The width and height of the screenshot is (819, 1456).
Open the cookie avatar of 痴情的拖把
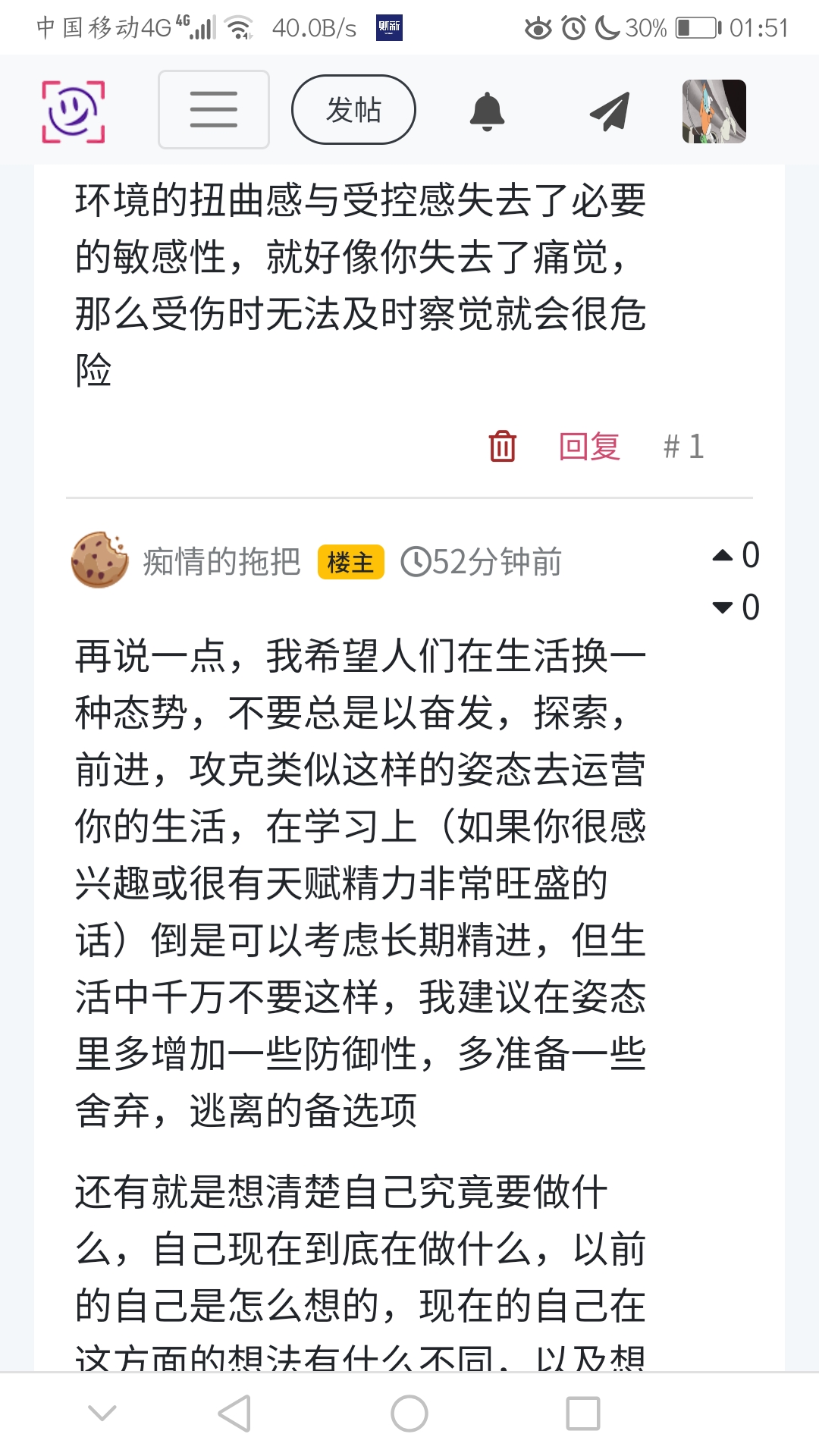99,560
